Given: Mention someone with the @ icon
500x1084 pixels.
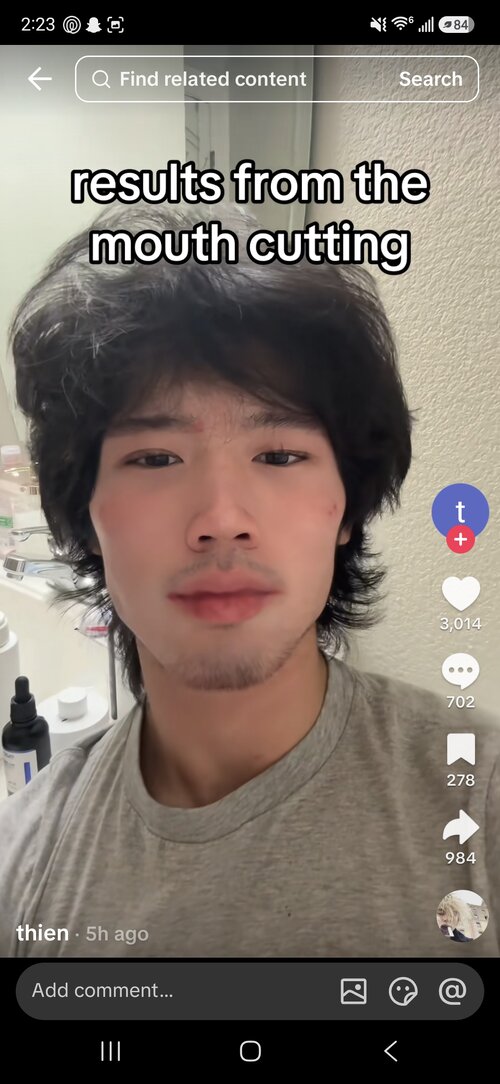Looking at the screenshot, I should tap(452, 991).
